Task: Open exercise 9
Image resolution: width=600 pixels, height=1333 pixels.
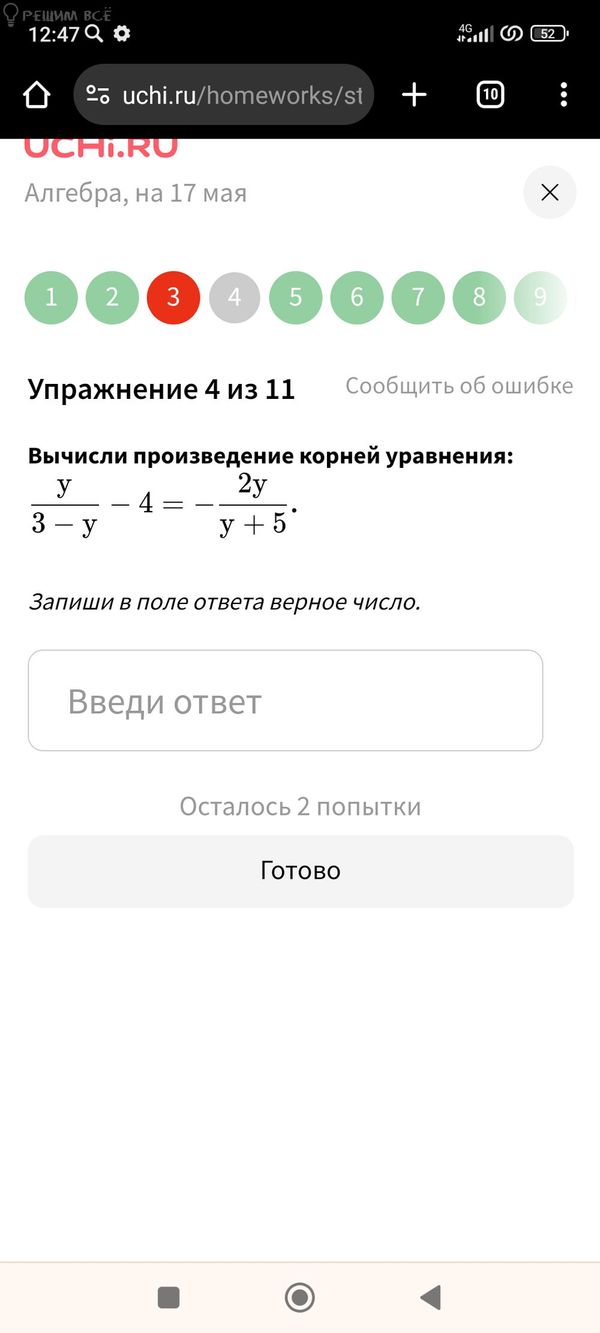Action: pos(540,298)
